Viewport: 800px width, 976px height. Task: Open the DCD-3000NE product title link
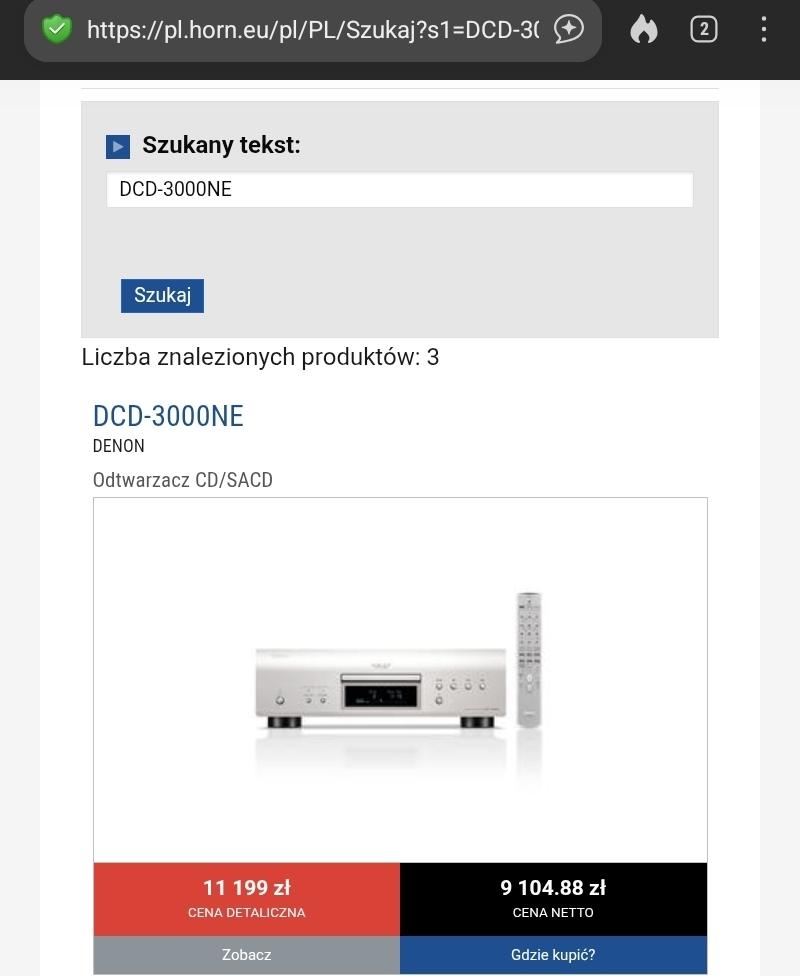point(168,416)
